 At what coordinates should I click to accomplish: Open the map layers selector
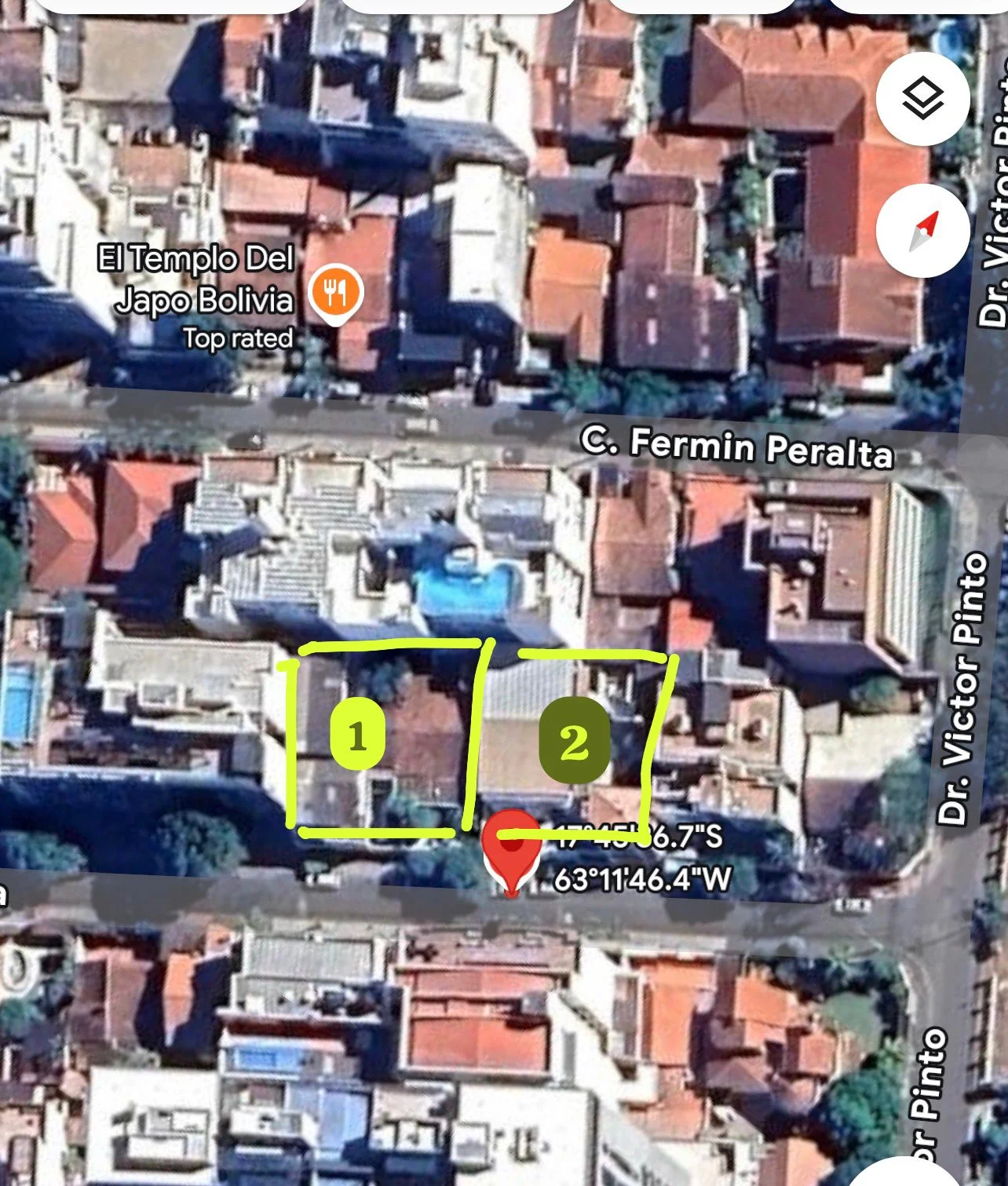[922, 99]
